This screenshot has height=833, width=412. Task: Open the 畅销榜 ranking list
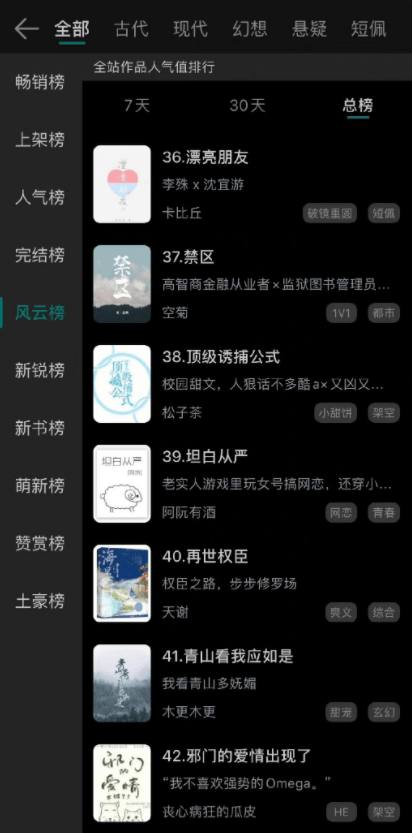tap(40, 82)
